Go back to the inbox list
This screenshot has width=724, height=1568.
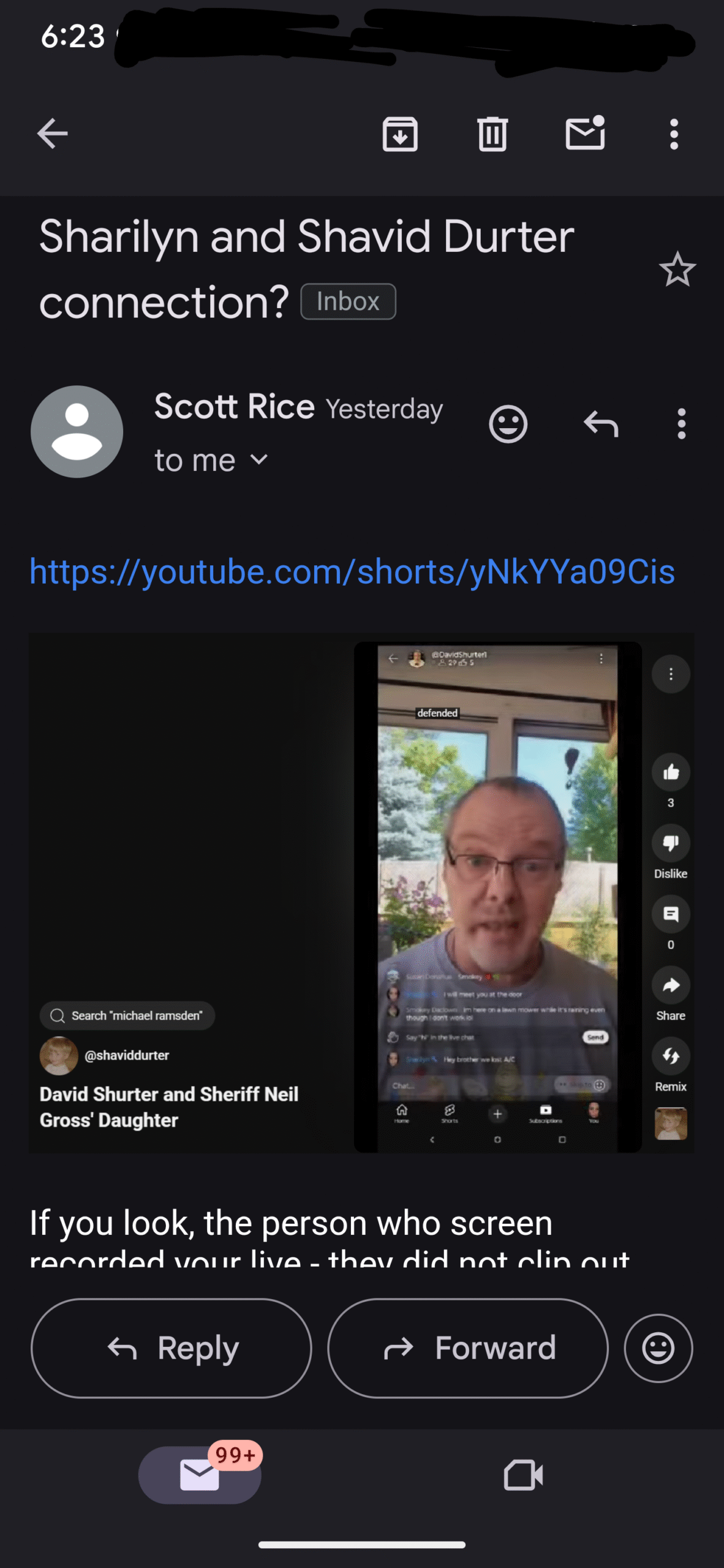(52, 134)
